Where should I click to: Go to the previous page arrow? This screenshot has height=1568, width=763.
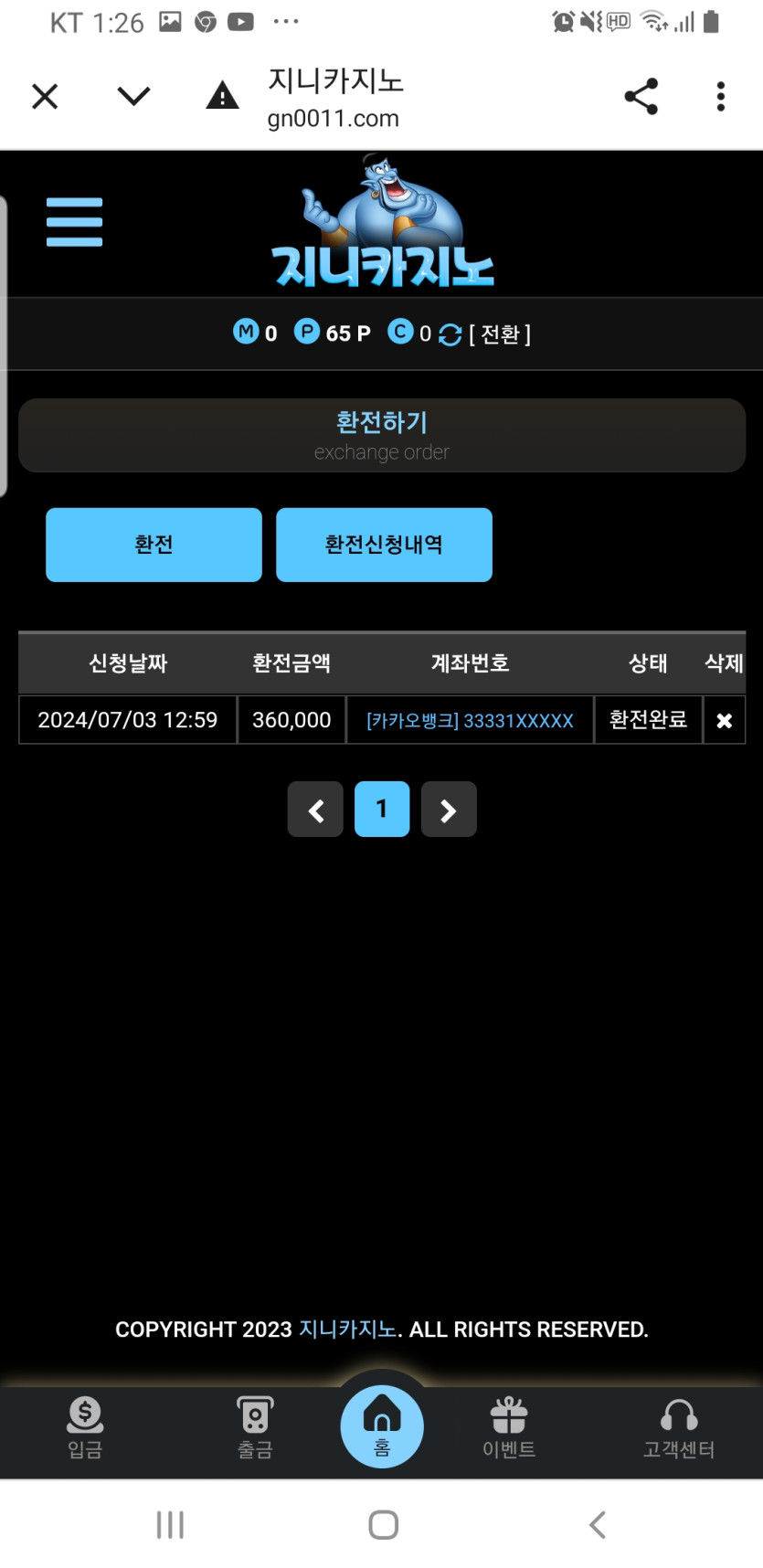click(315, 810)
